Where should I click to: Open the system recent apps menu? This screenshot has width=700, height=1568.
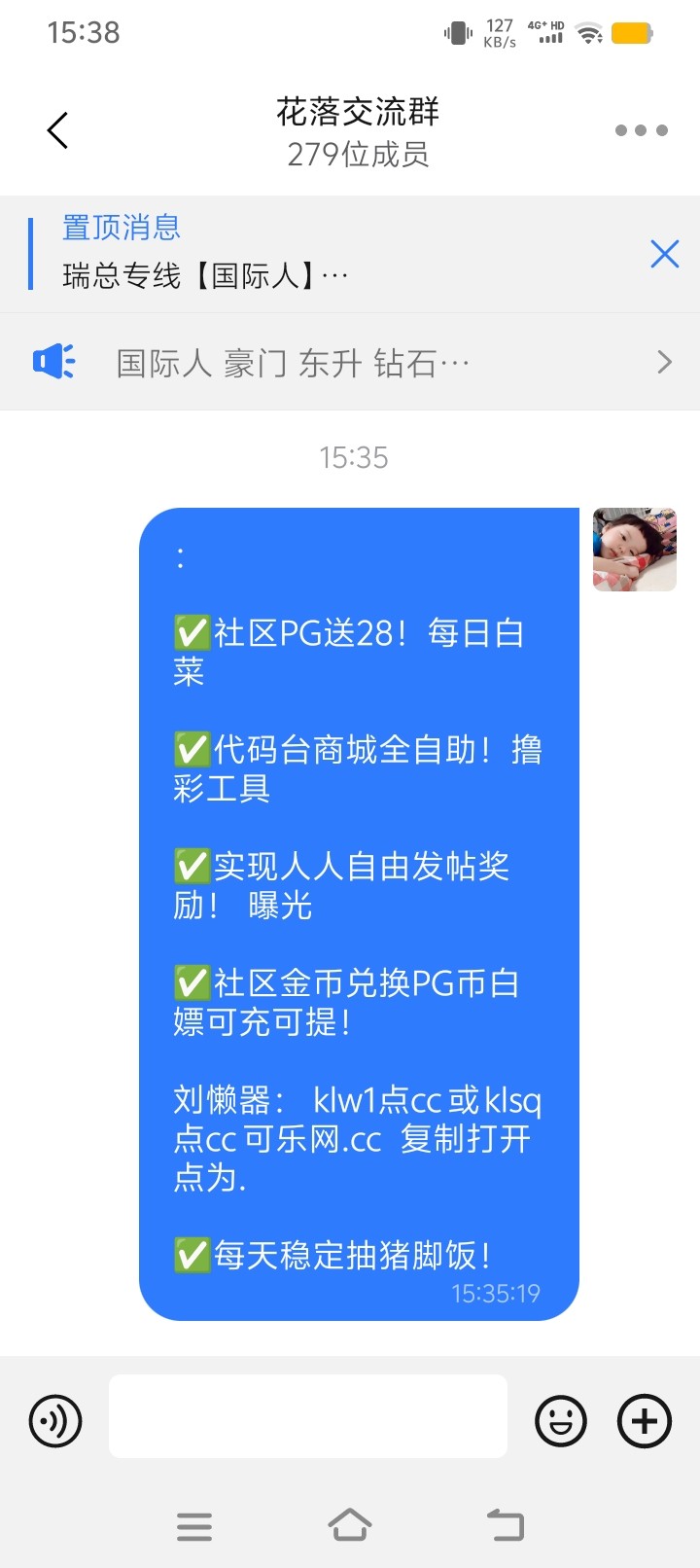(194, 1526)
